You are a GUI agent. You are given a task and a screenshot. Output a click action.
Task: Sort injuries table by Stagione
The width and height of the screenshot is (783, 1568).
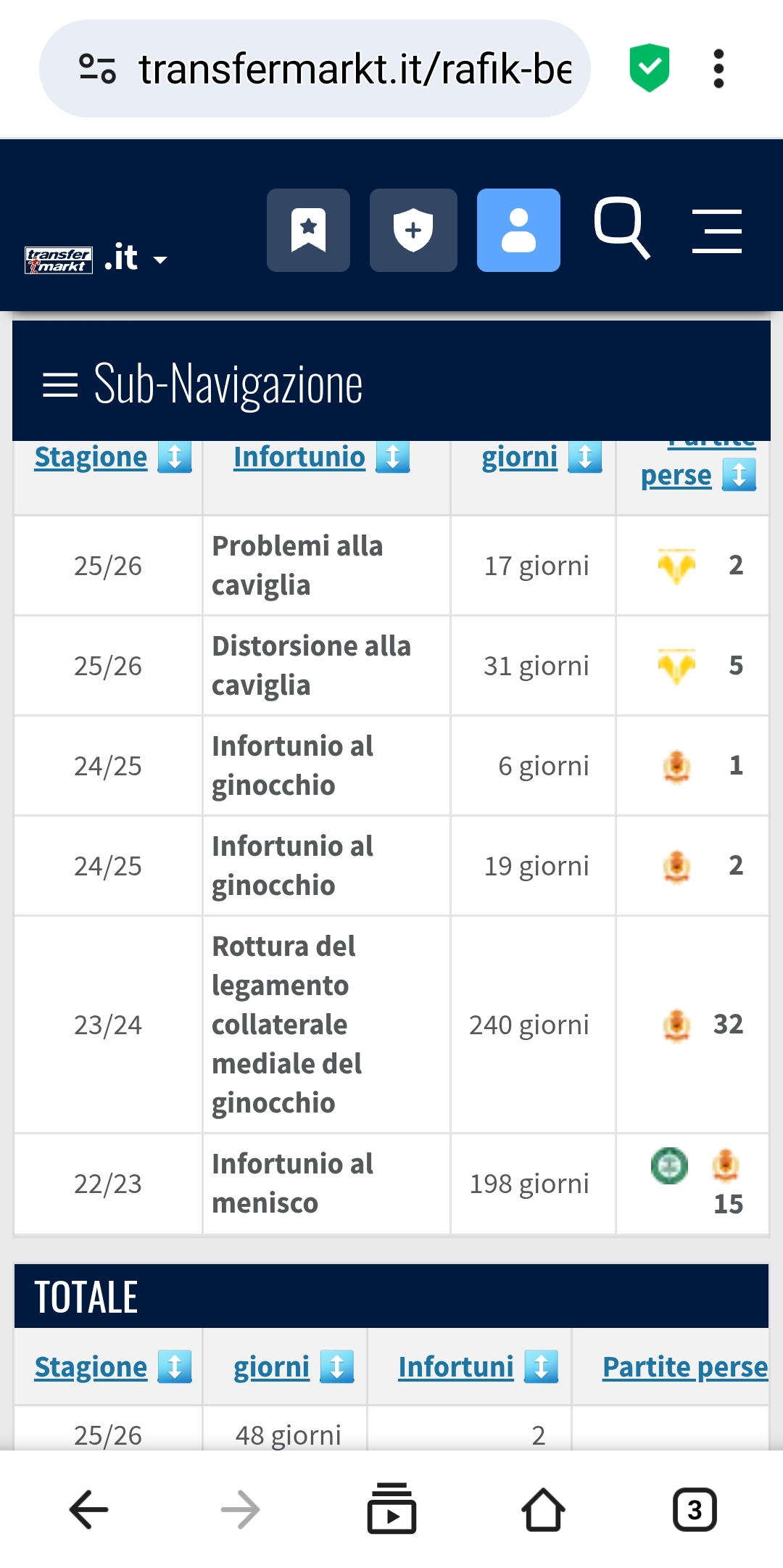(x=113, y=458)
